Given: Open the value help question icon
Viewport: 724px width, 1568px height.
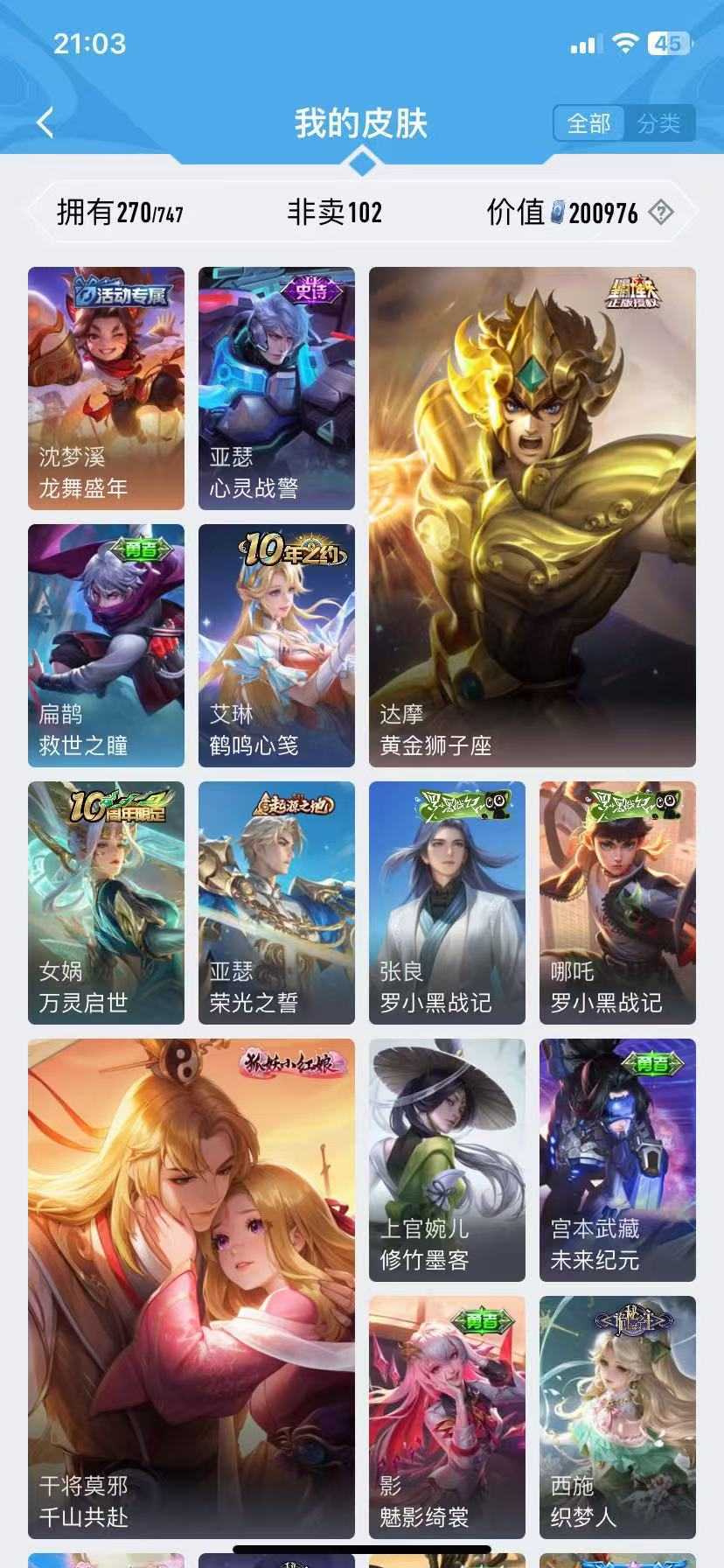Looking at the screenshot, I should (661, 213).
